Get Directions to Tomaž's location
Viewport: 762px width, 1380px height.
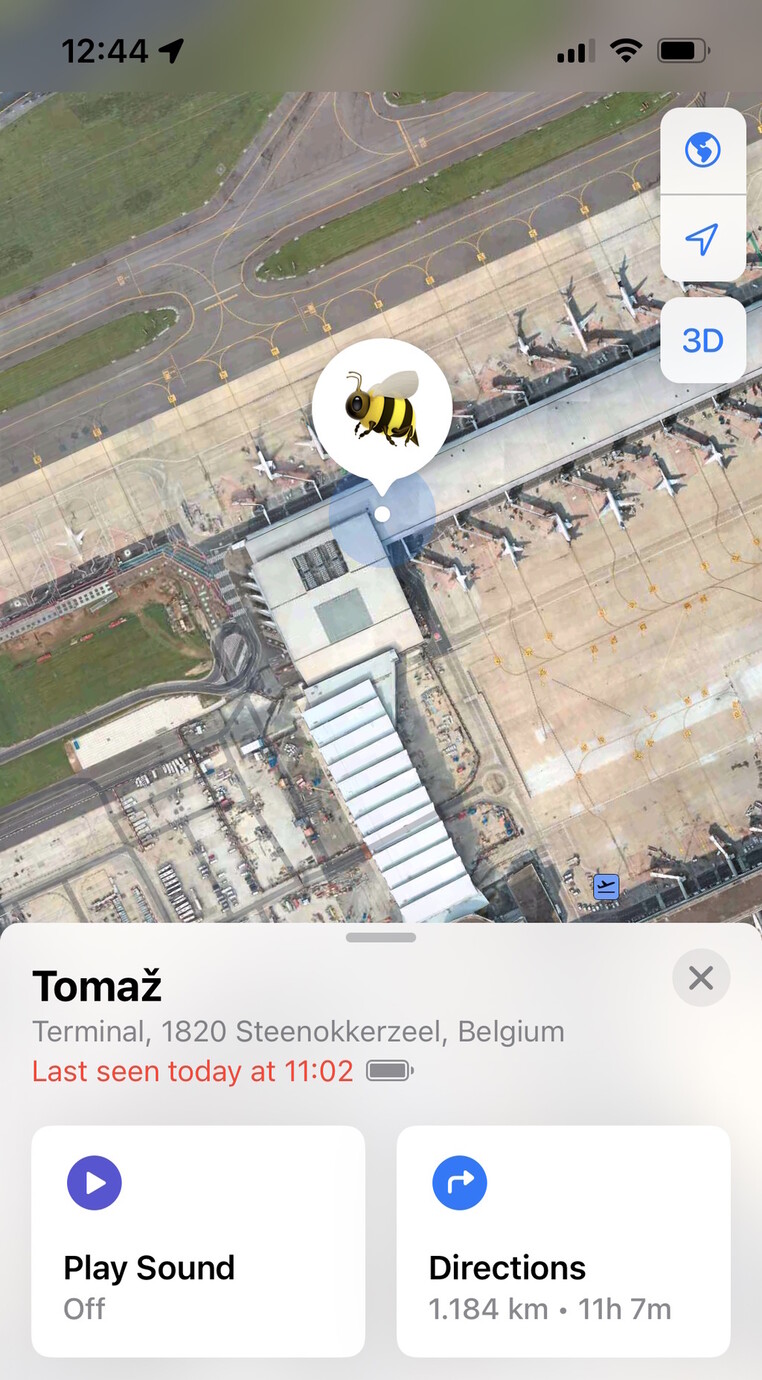pyautogui.click(x=563, y=1241)
